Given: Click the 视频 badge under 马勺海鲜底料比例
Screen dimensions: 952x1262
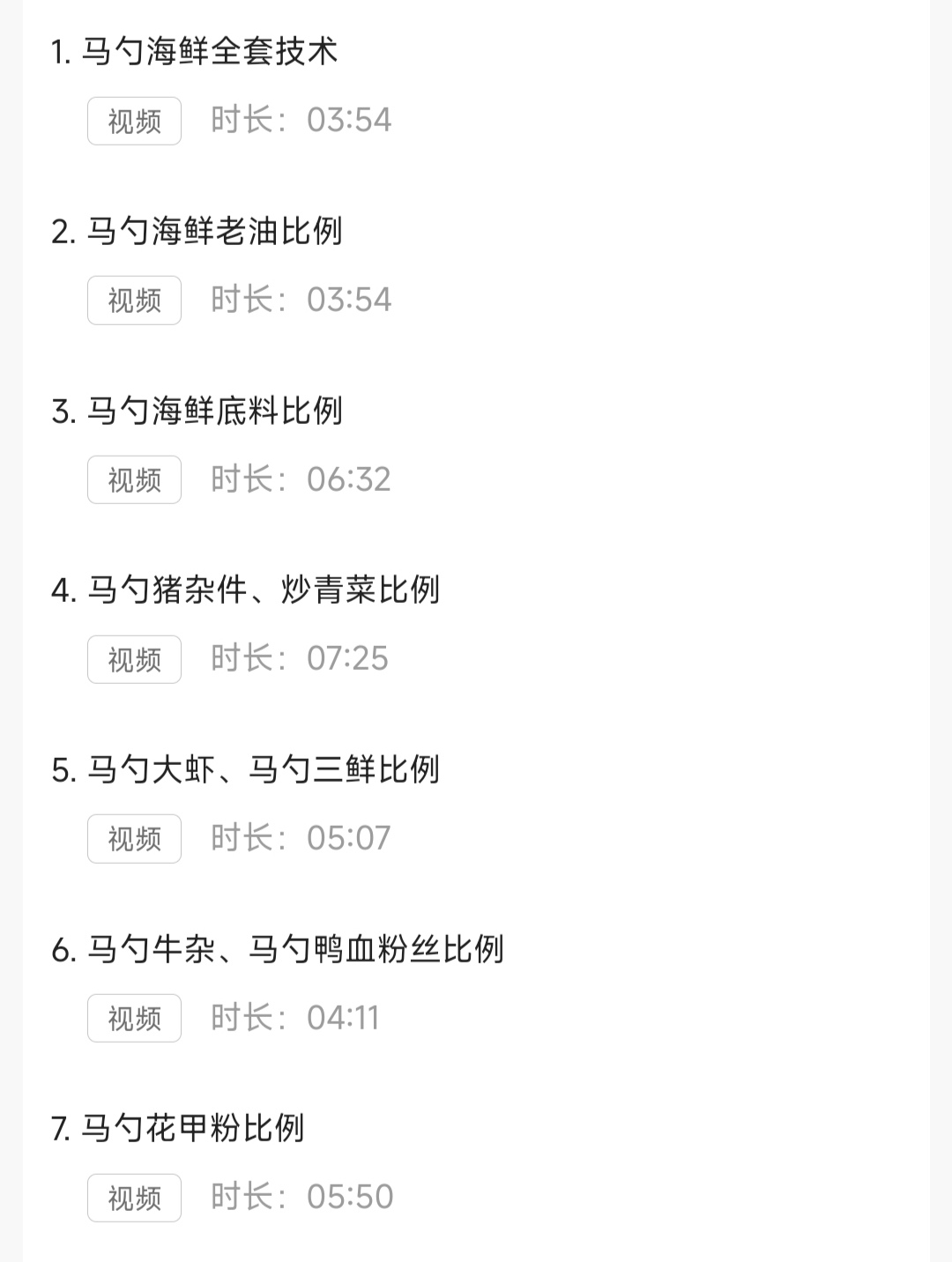Looking at the screenshot, I should pyautogui.click(x=133, y=479).
